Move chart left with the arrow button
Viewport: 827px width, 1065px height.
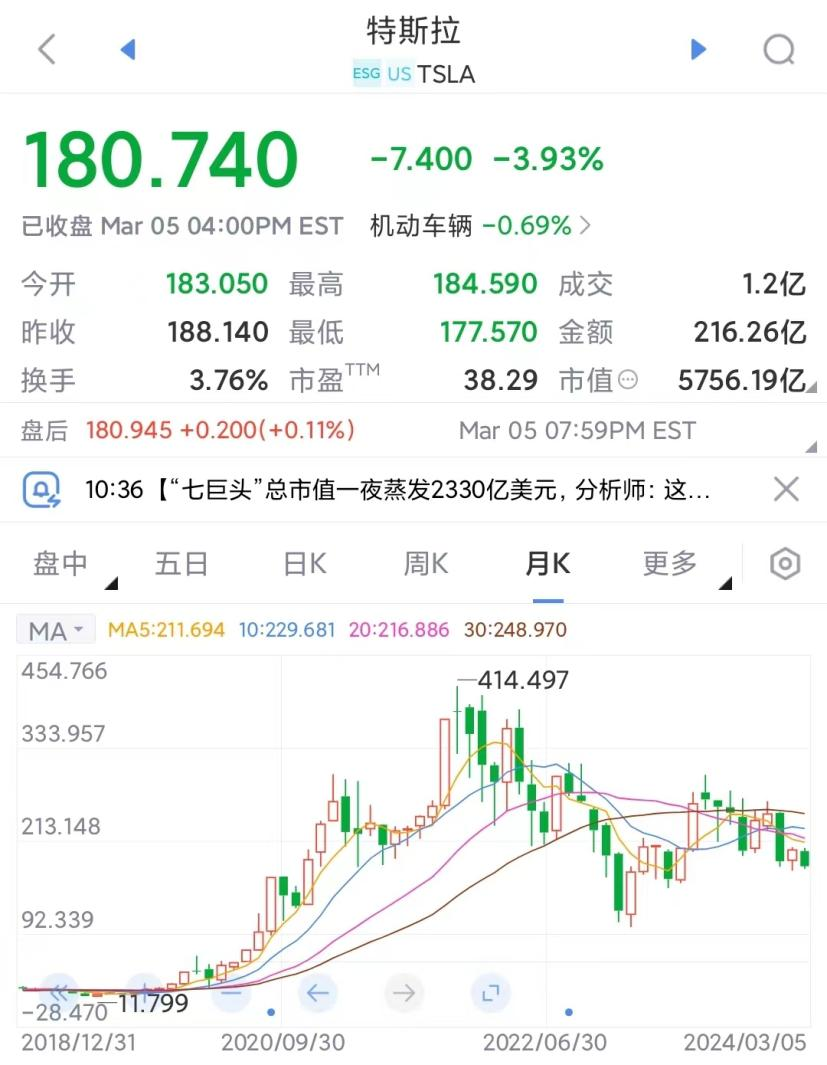coord(318,993)
